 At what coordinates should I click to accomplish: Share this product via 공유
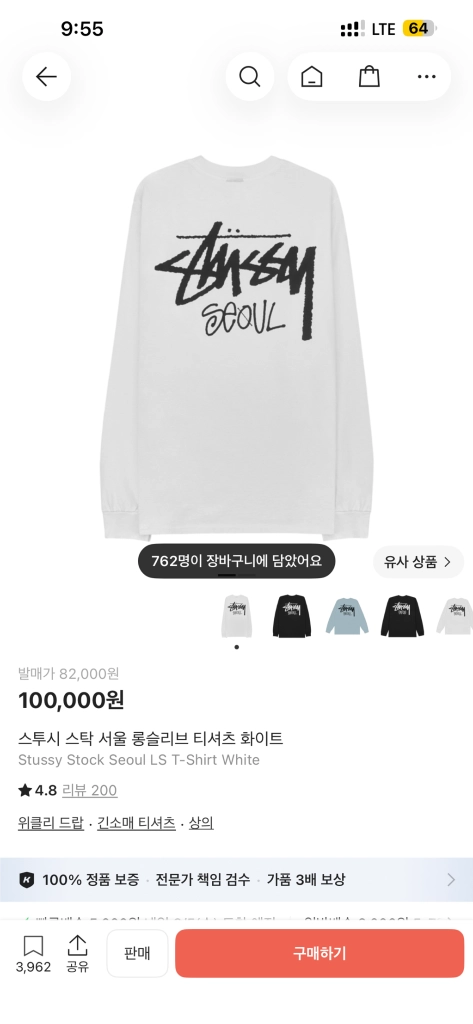click(77, 953)
